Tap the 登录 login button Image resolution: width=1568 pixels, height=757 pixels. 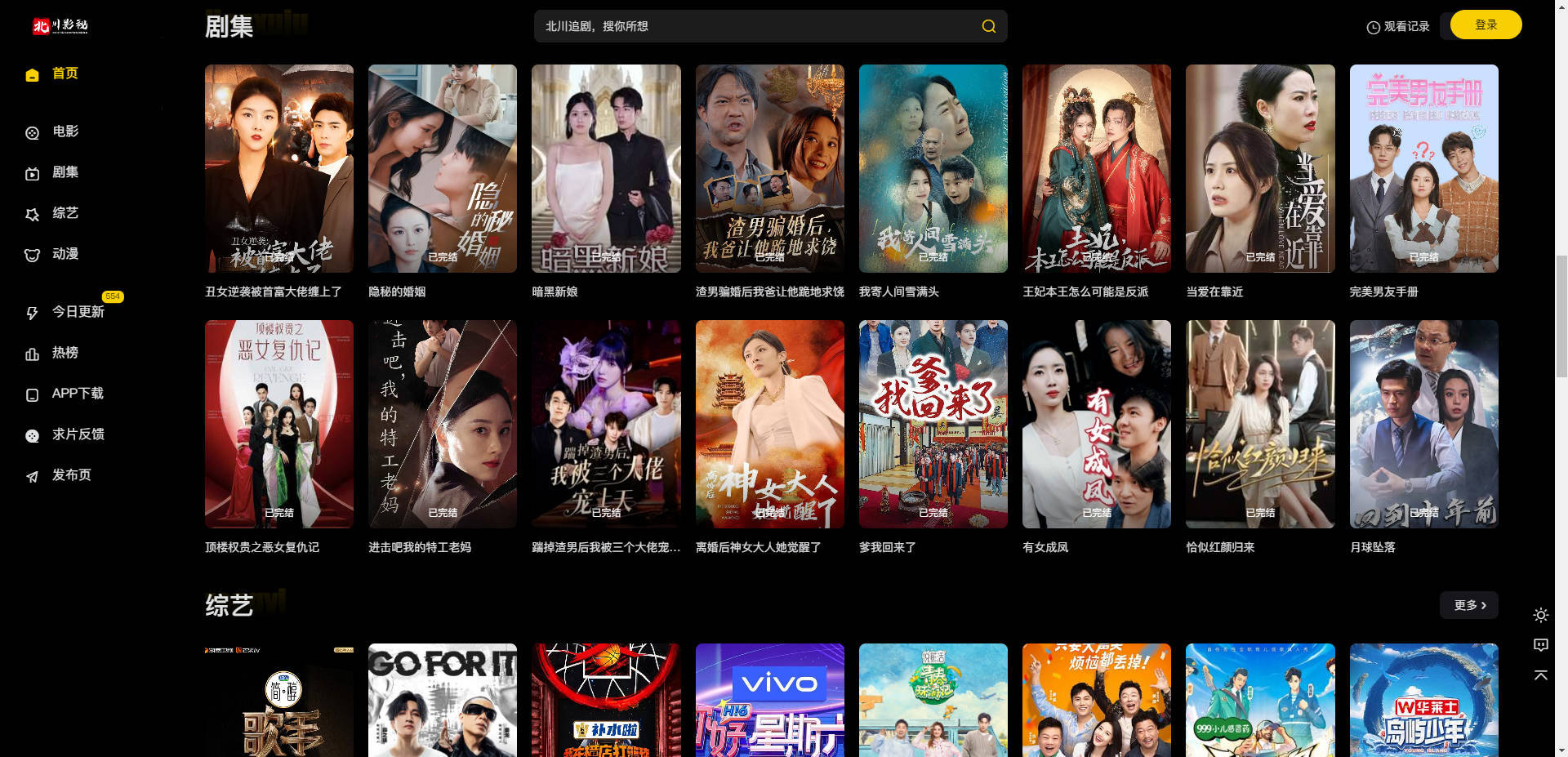point(1486,24)
